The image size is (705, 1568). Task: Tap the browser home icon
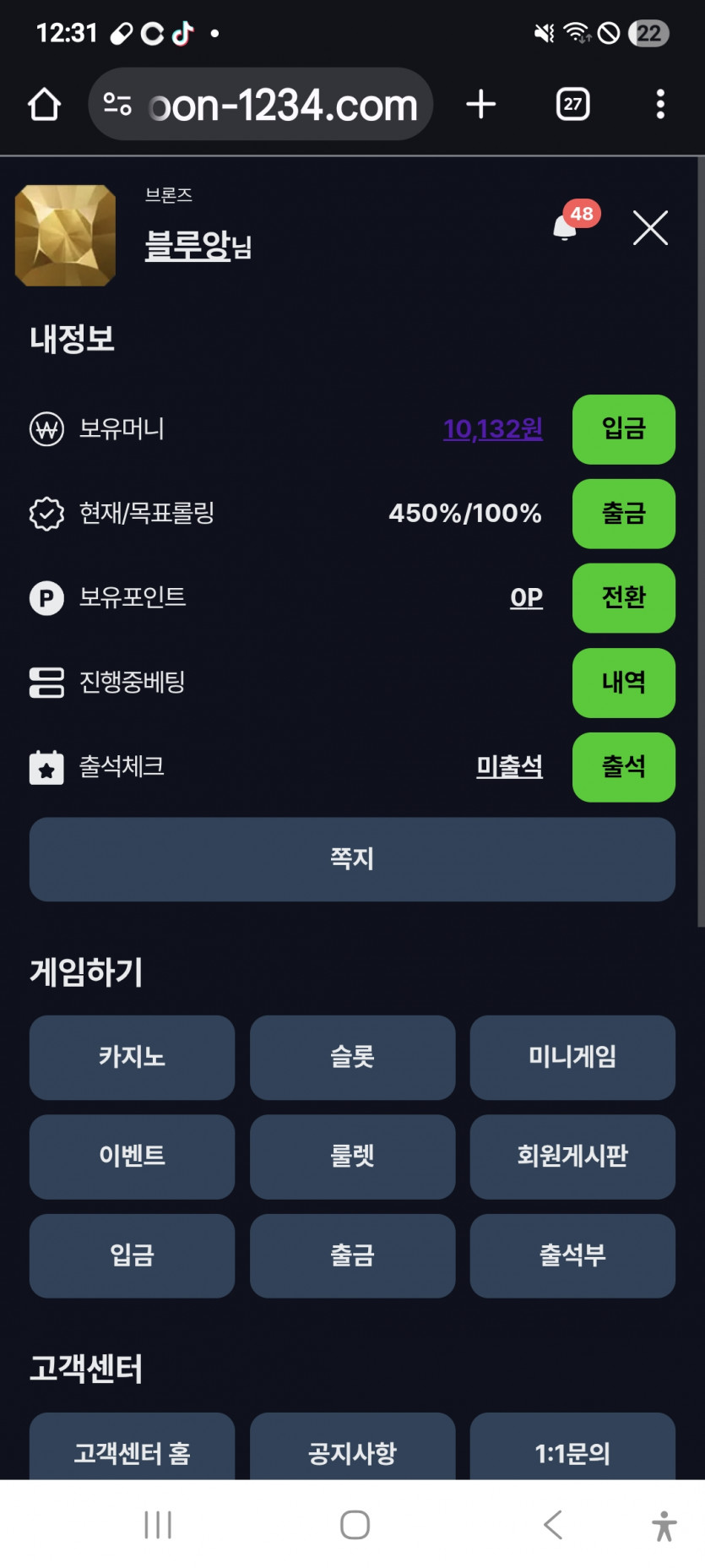pos(45,103)
